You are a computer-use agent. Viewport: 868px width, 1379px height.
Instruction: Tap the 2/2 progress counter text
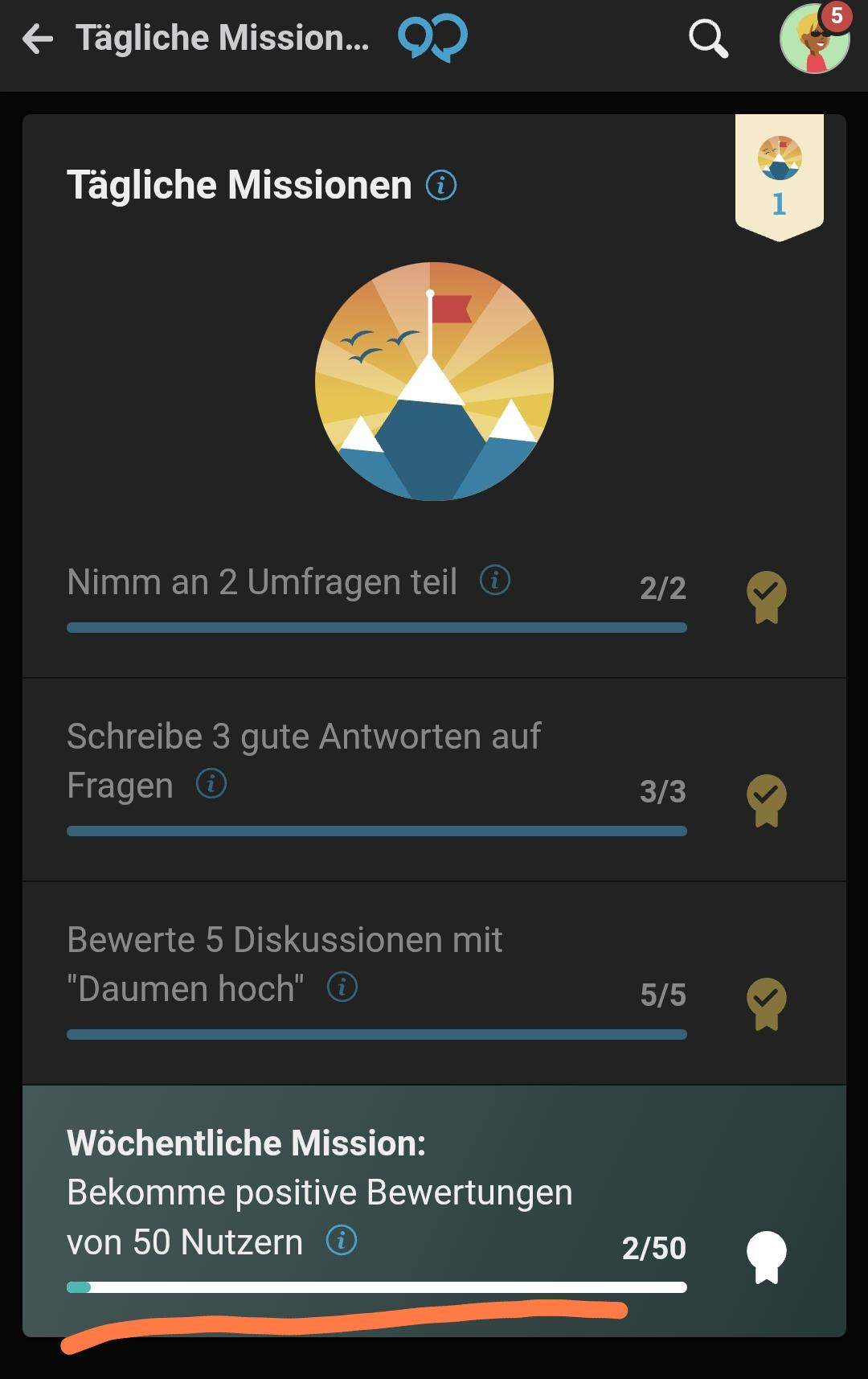click(664, 588)
